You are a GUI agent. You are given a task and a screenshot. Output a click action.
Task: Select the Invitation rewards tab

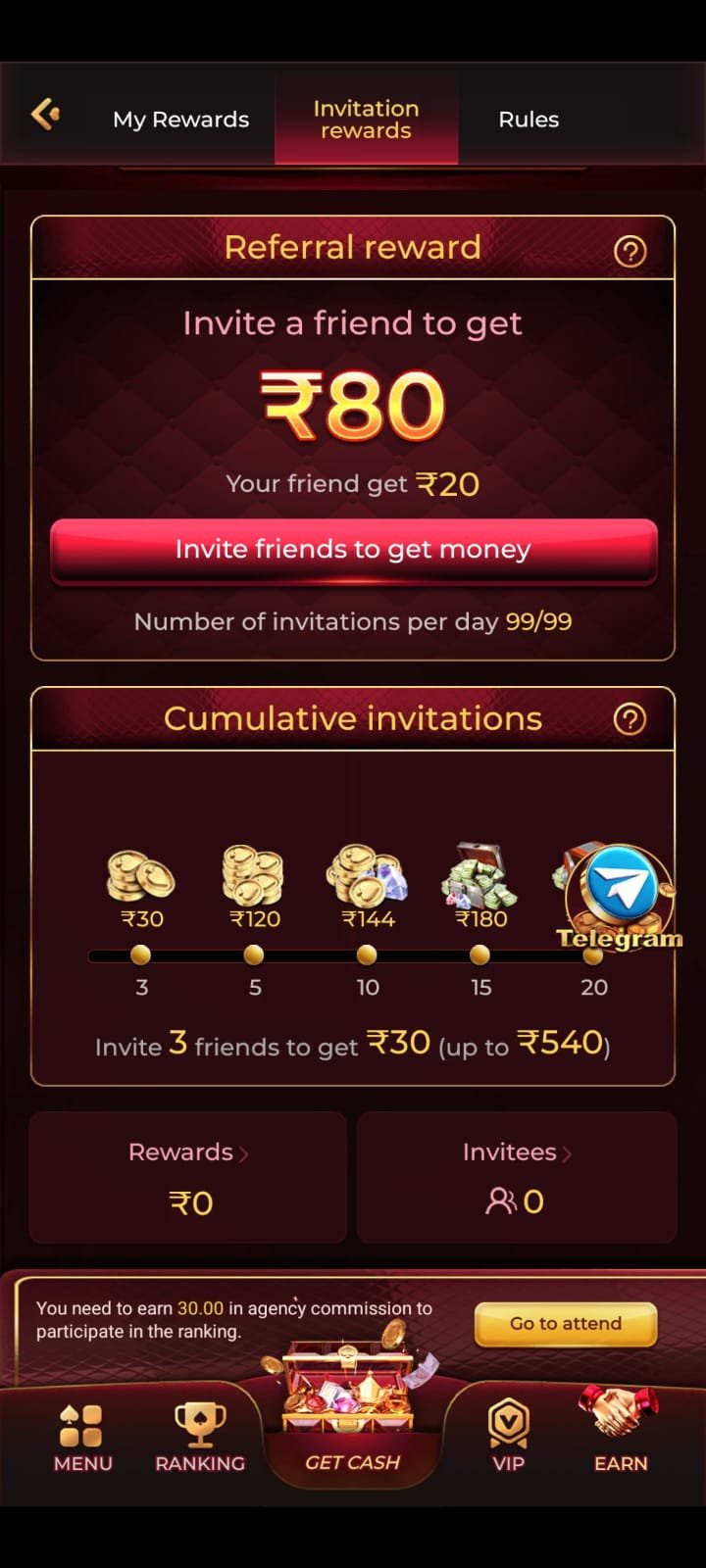(x=366, y=120)
